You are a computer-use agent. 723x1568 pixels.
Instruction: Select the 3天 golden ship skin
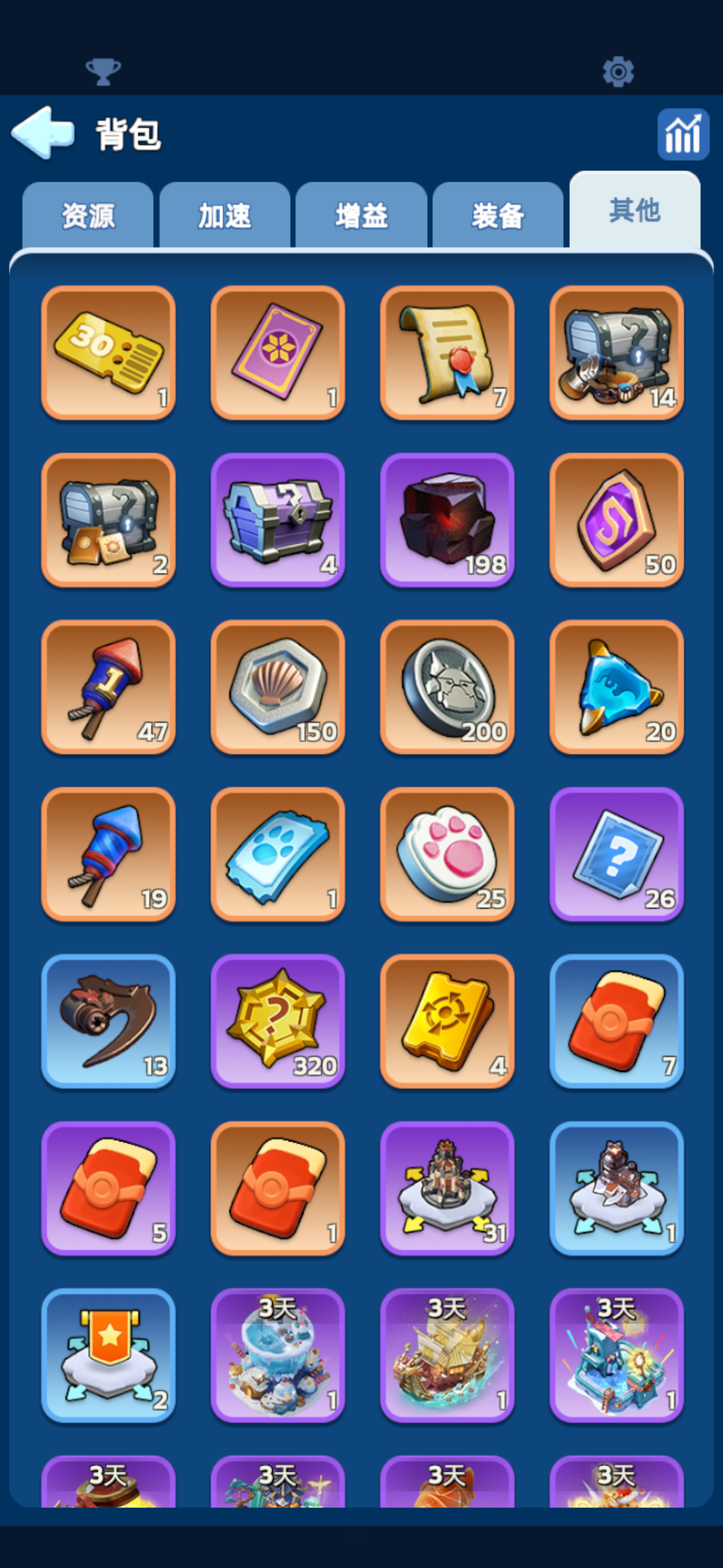click(x=447, y=1356)
